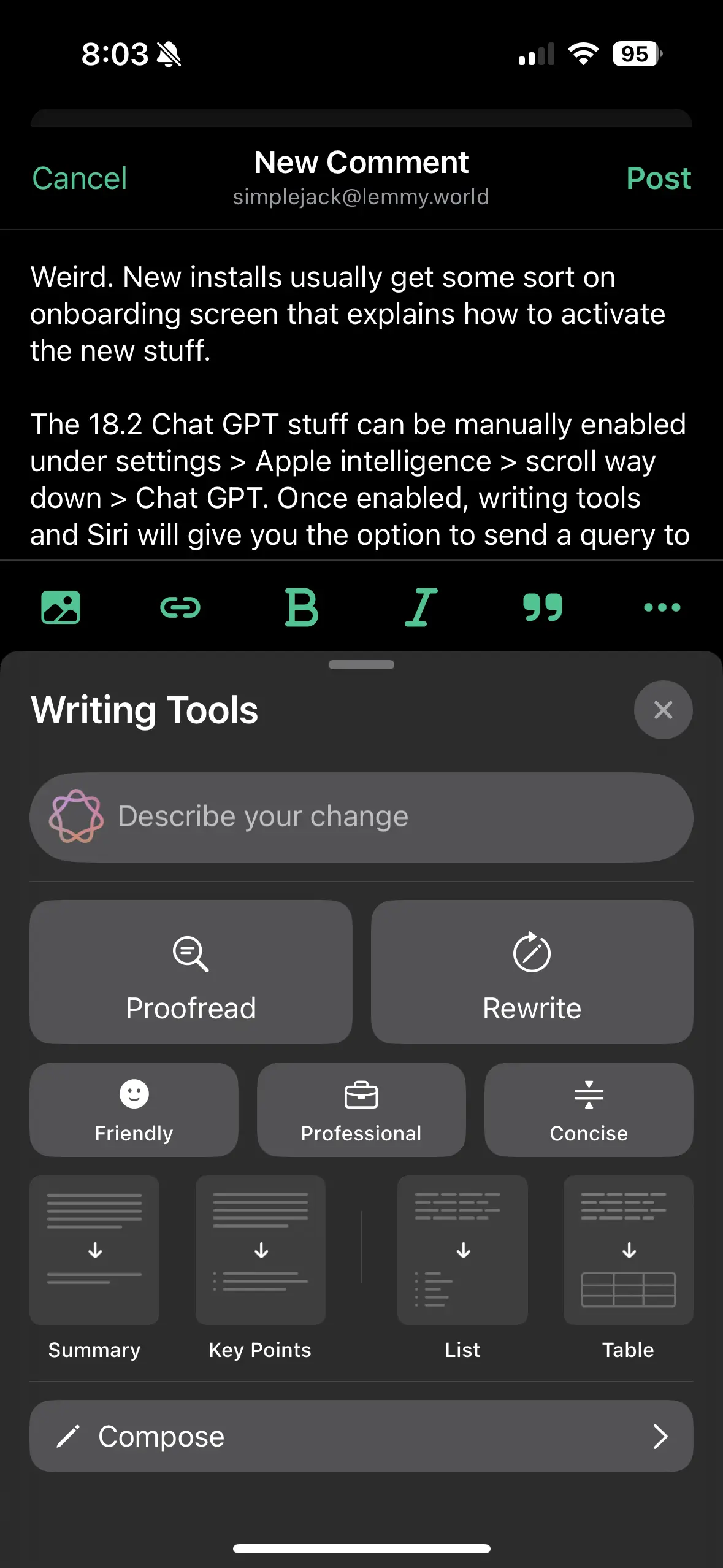Post the comment

[658, 179]
